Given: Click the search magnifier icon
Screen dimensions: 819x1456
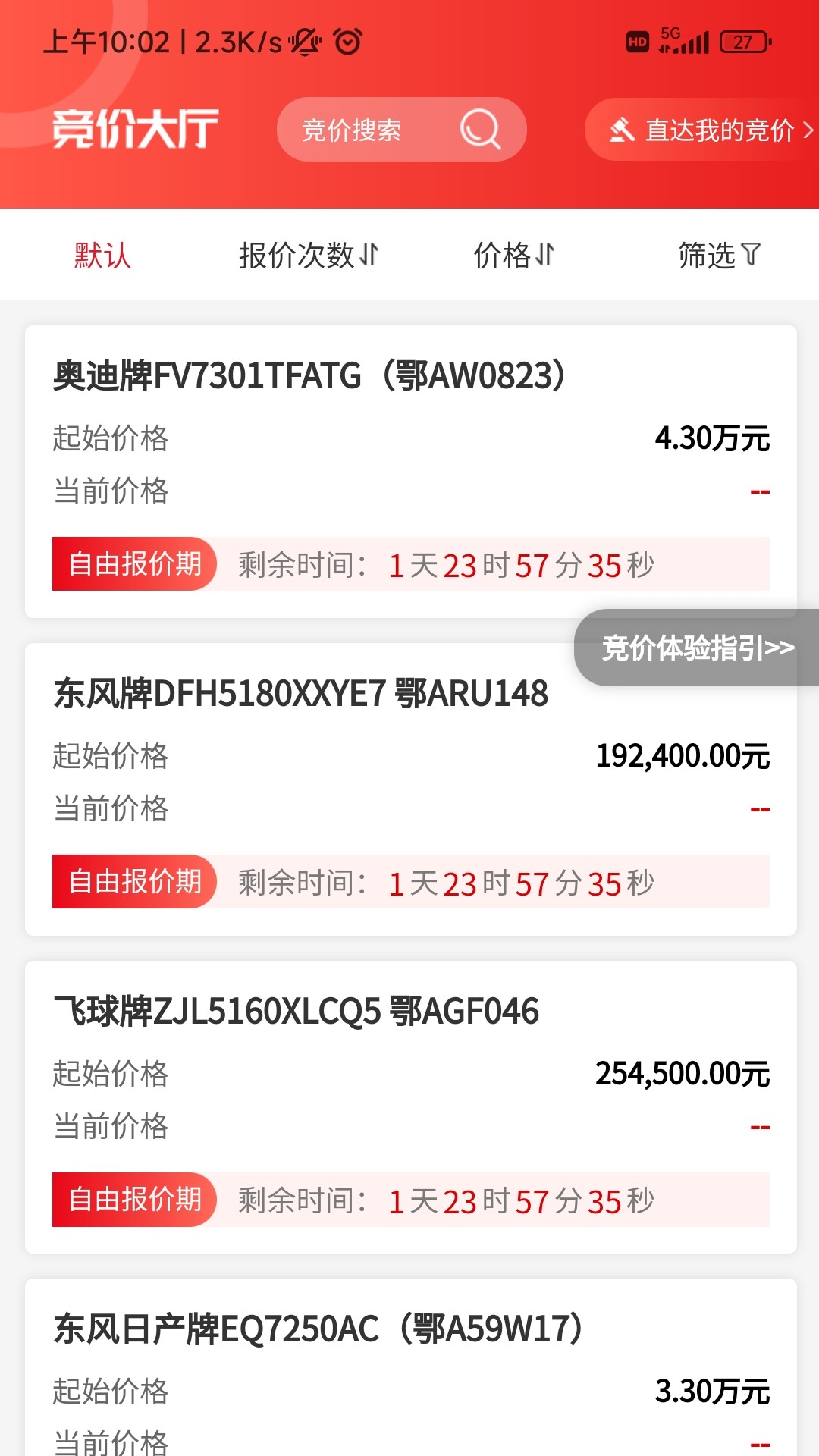Looking at the screenshot, I should tap(482, 129).
